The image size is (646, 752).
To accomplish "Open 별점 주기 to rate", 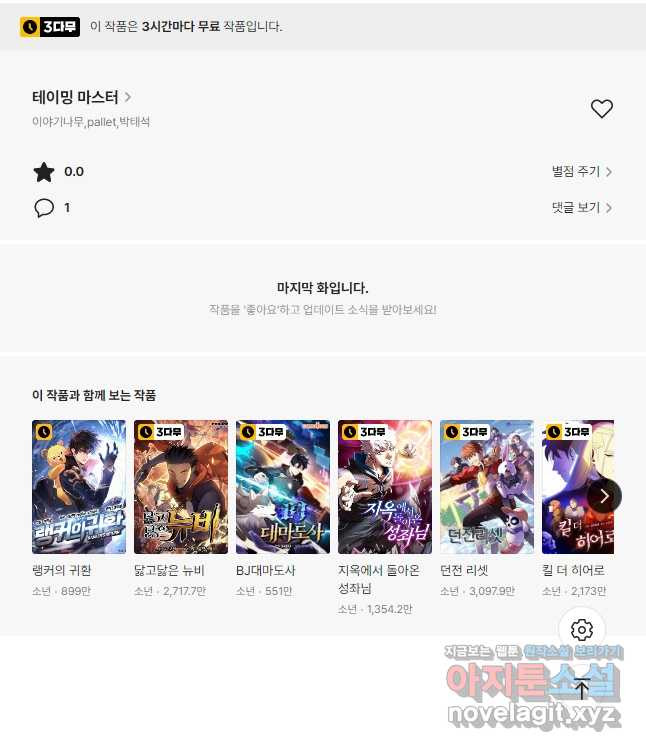I will [581, 172].
